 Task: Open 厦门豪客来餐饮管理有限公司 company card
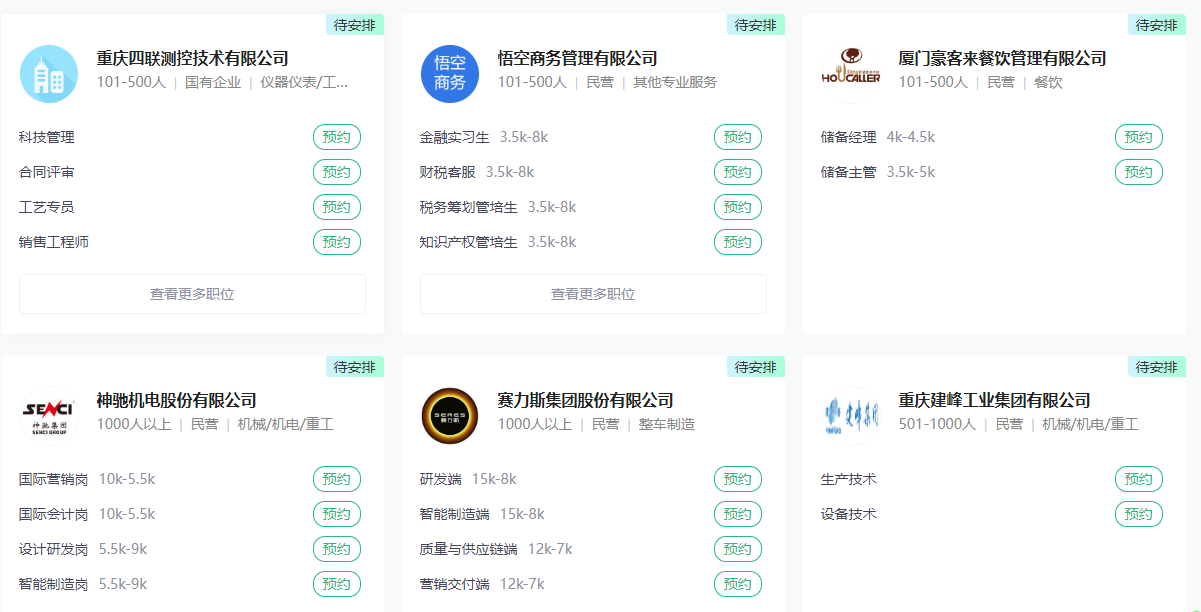coord(1002,59)
